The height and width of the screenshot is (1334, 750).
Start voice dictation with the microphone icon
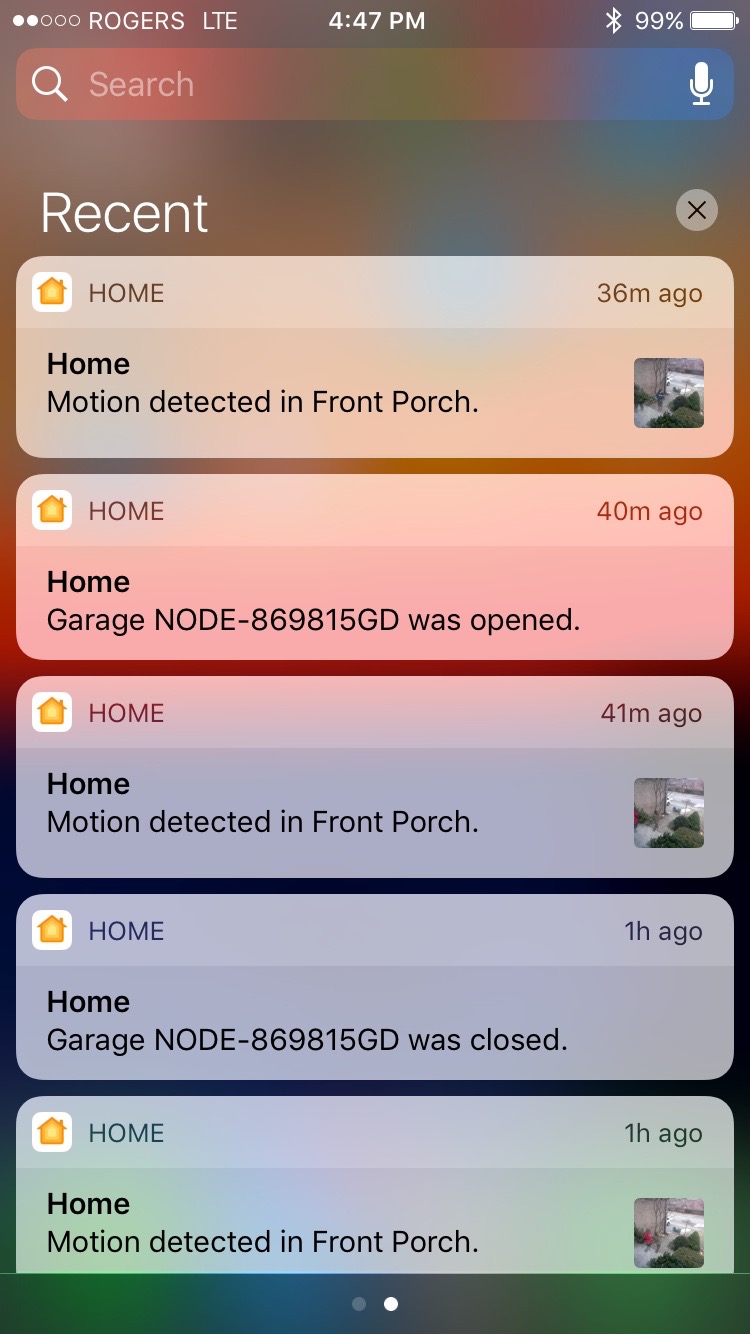pos(702,85)
